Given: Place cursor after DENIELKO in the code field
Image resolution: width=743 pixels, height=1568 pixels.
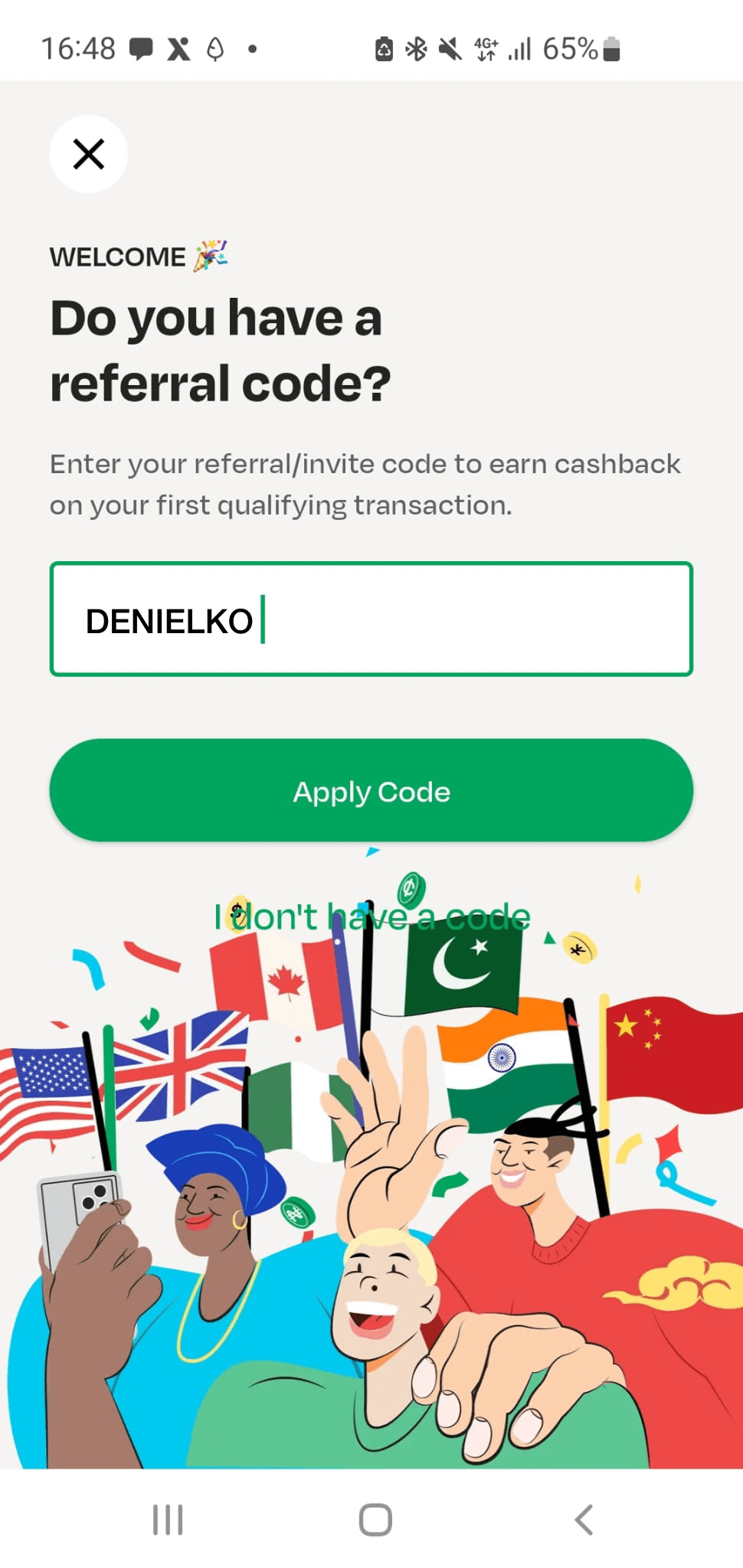Looking at the screenshot, I should coord(264,620).
